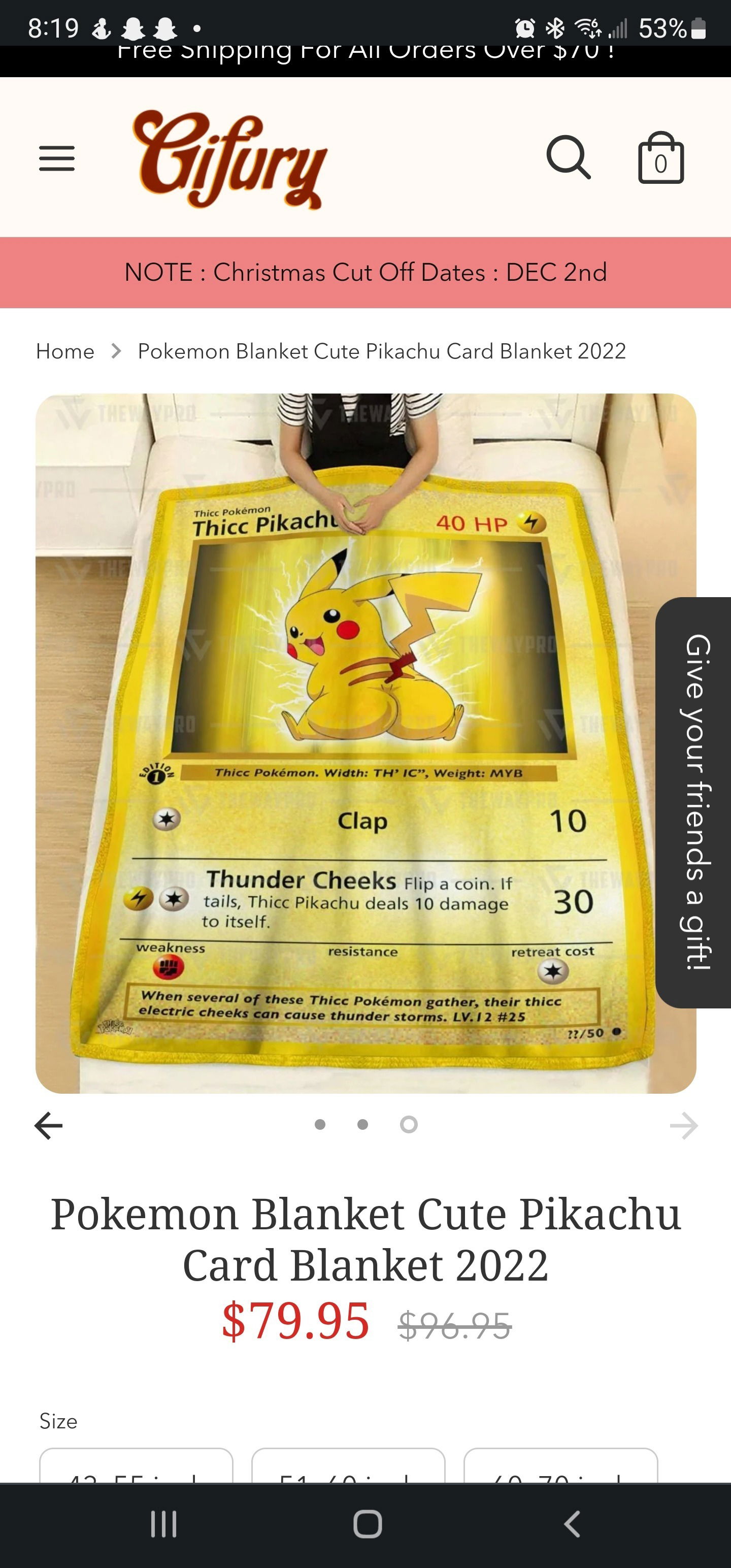731x1568 pixels.
Task: Open the hamburger navigation menu
Action: 57,158
